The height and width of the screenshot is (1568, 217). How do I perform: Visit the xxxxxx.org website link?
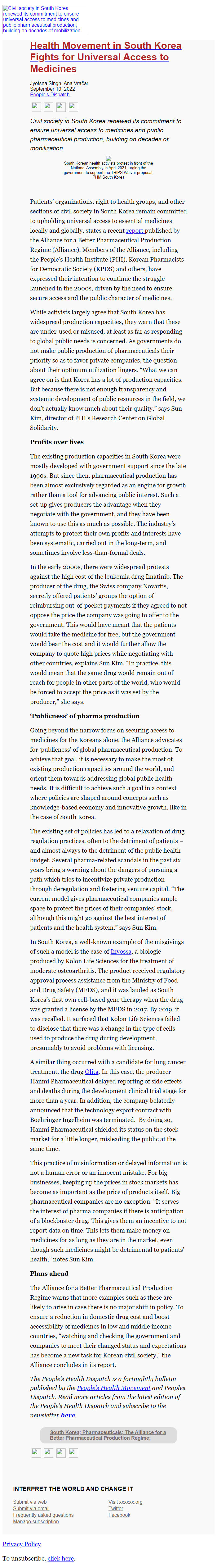coord(125,1502)
